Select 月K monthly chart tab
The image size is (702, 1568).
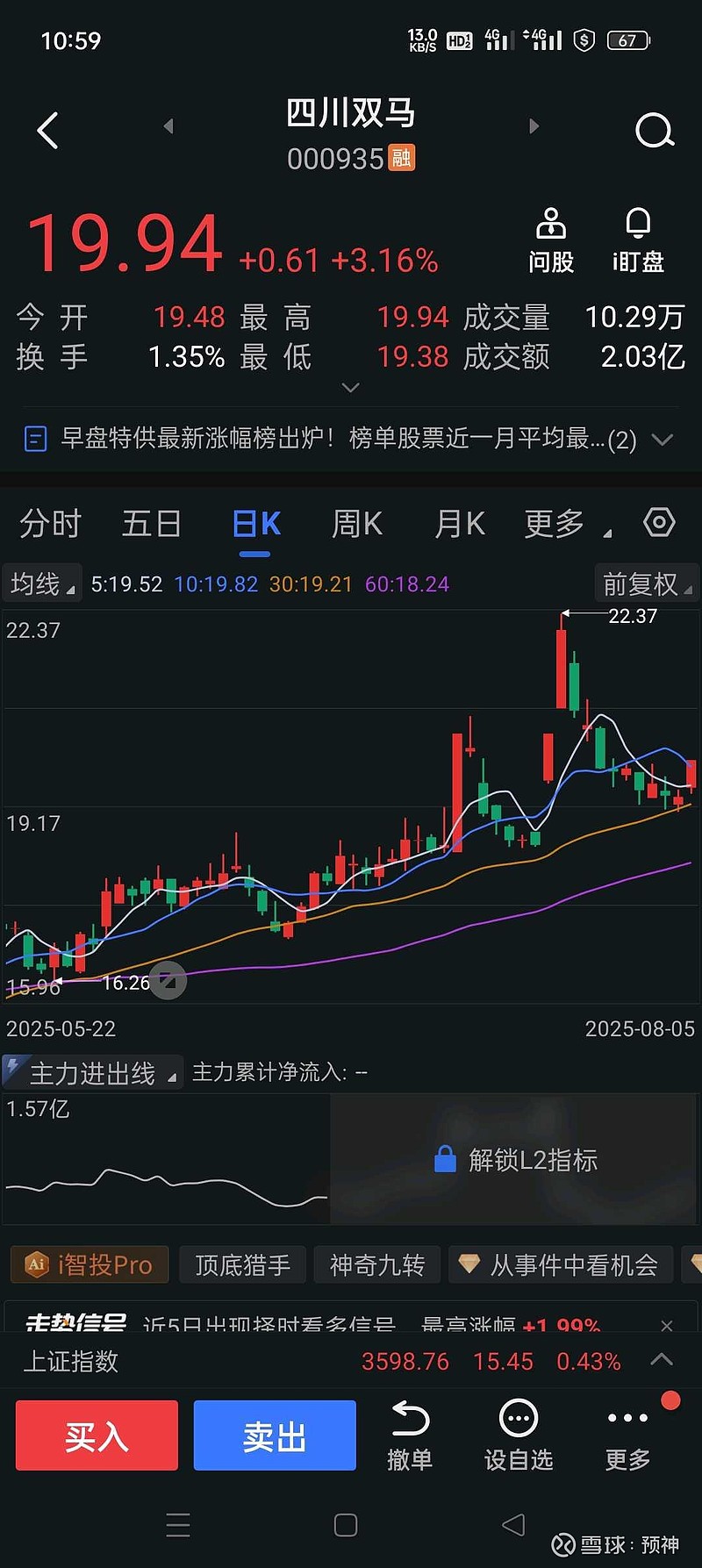pyautogui.click(x=460, y=524)
